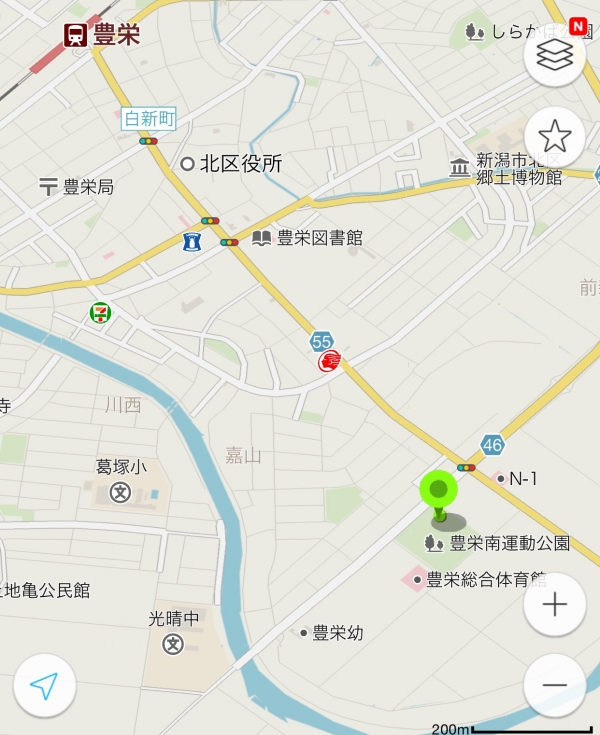Open 光晴中 school marker
This screenshot has width=600, height=735.
coord(174,642)
